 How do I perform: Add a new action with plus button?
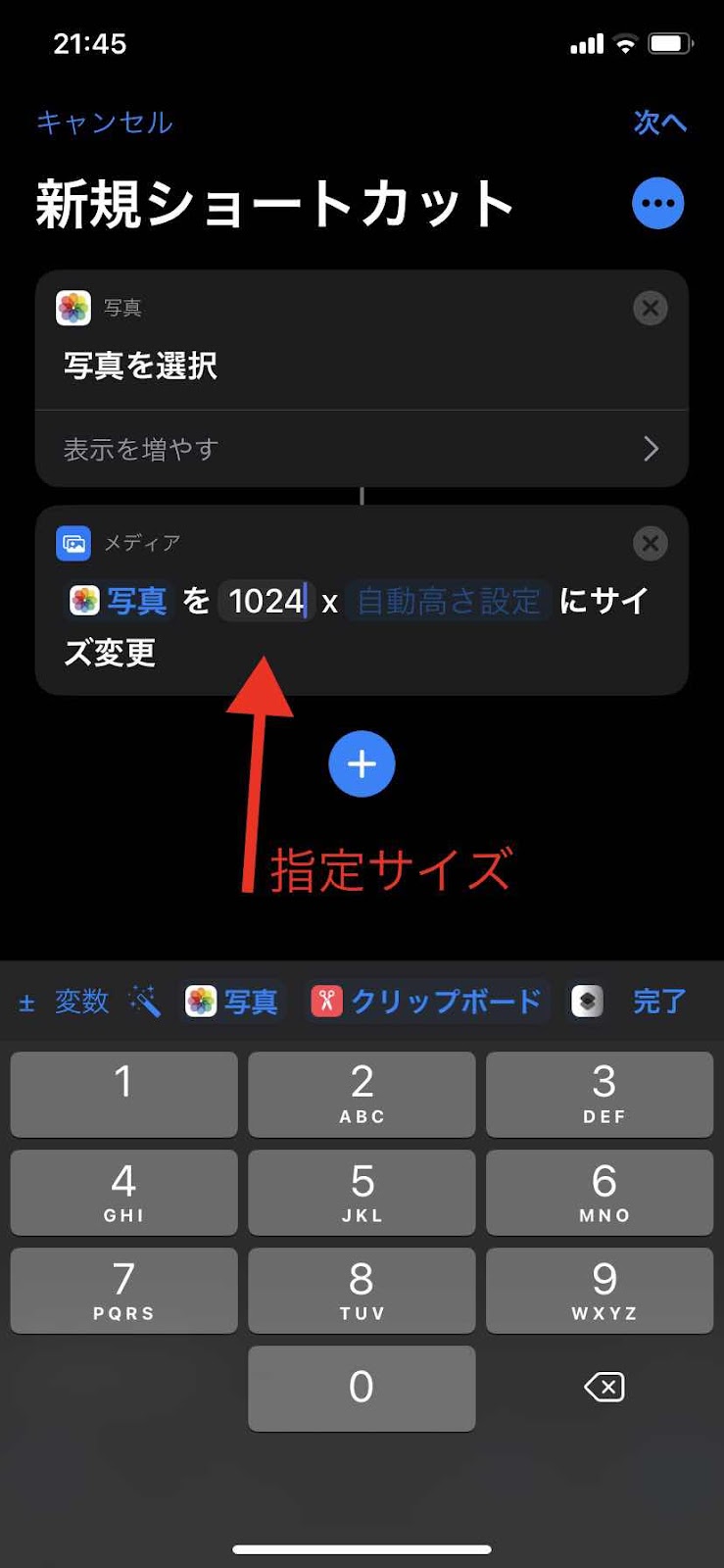pyautogui.click(x=362, y=763)
